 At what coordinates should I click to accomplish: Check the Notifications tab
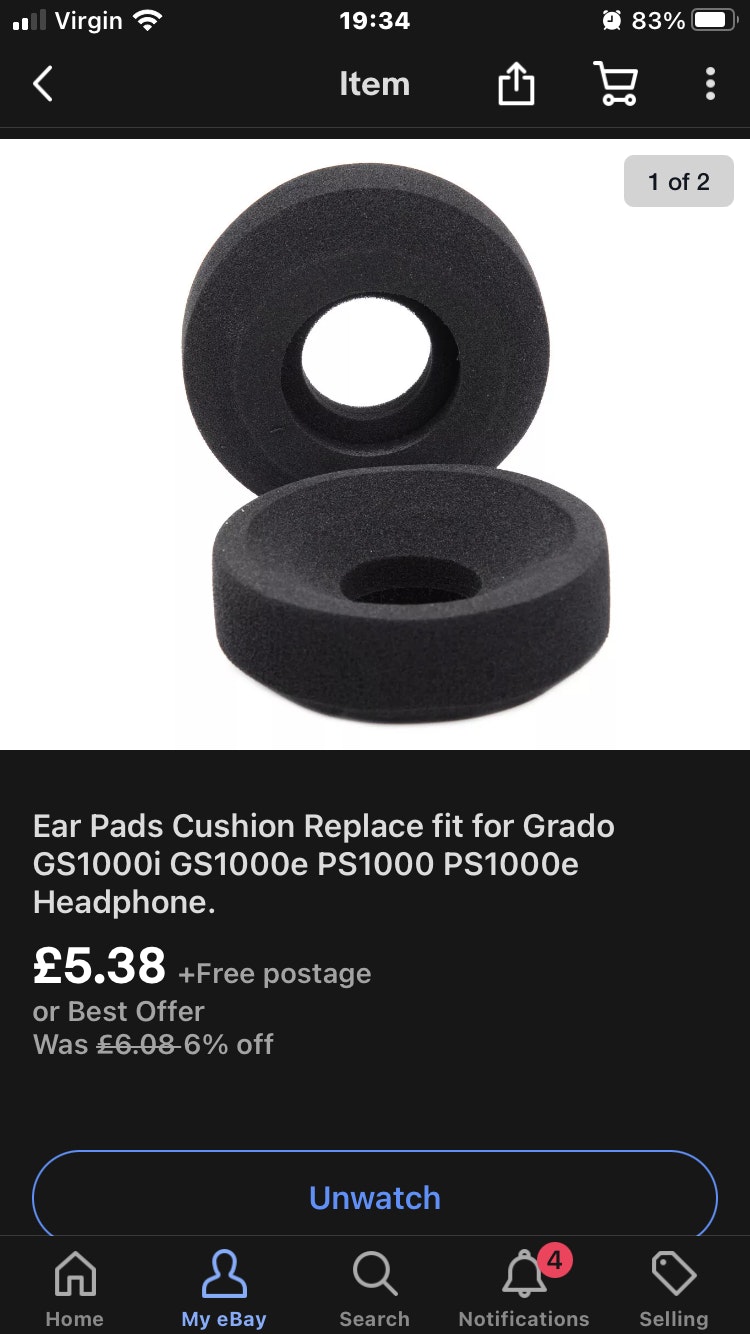(524, 1288)
